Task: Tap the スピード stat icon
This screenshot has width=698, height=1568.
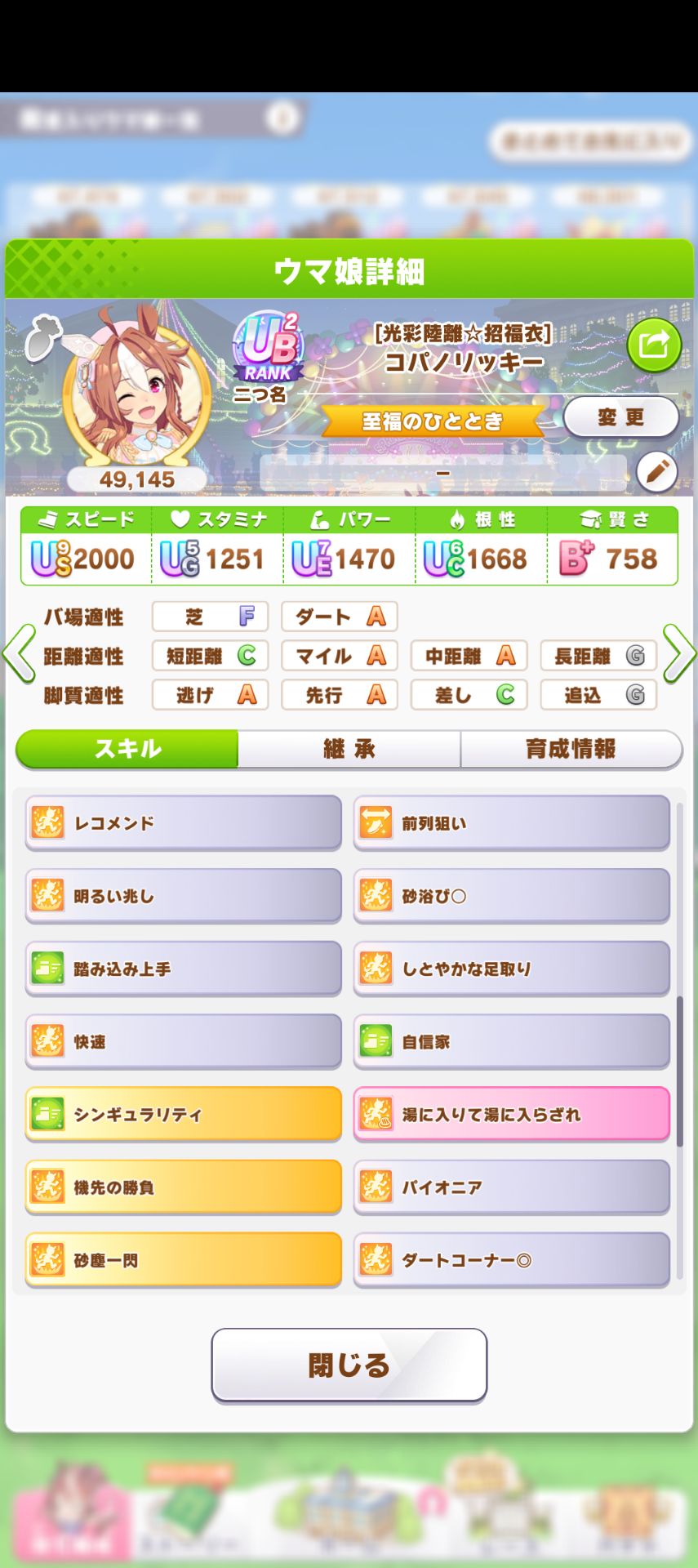Action: [x=47, y=518]
